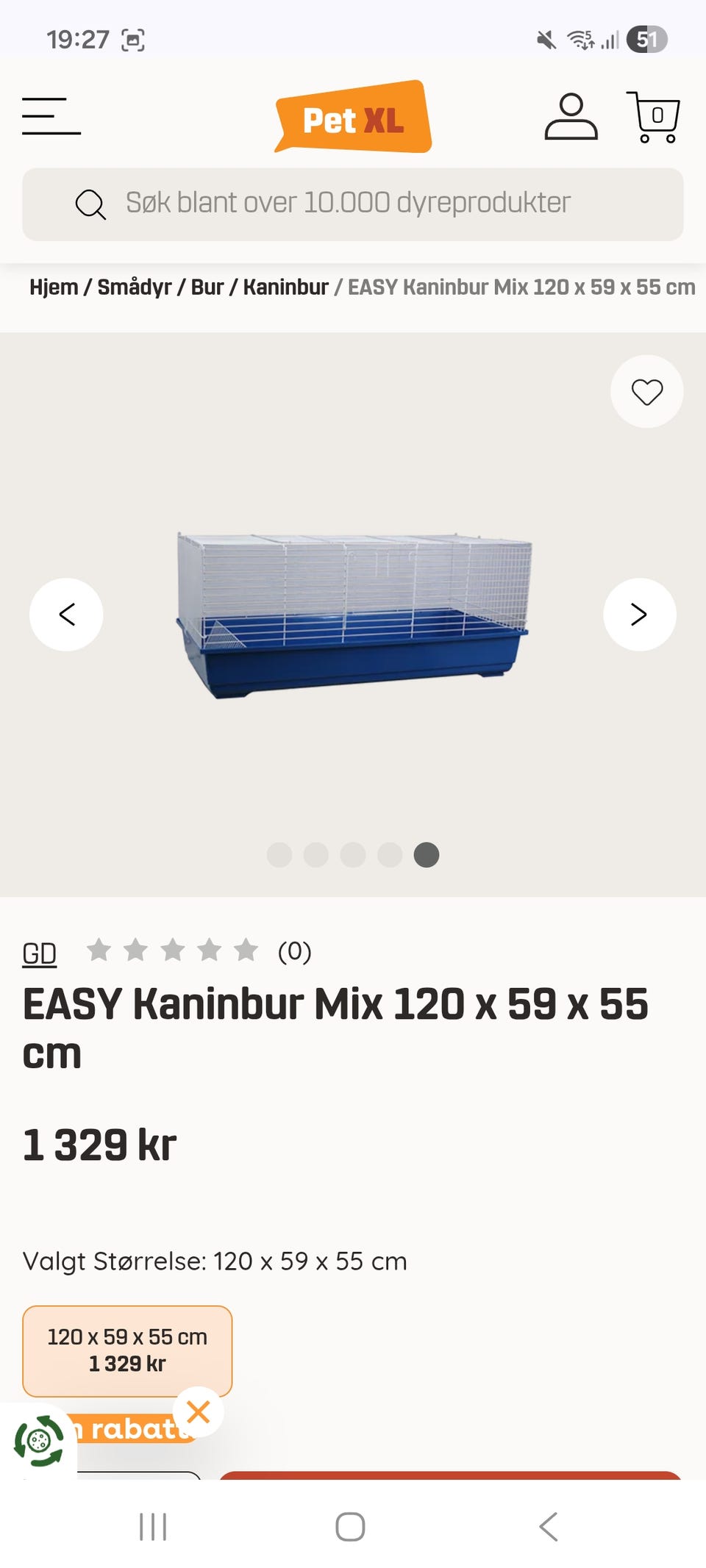Open the hamburger menu

(x=51, y=116)
